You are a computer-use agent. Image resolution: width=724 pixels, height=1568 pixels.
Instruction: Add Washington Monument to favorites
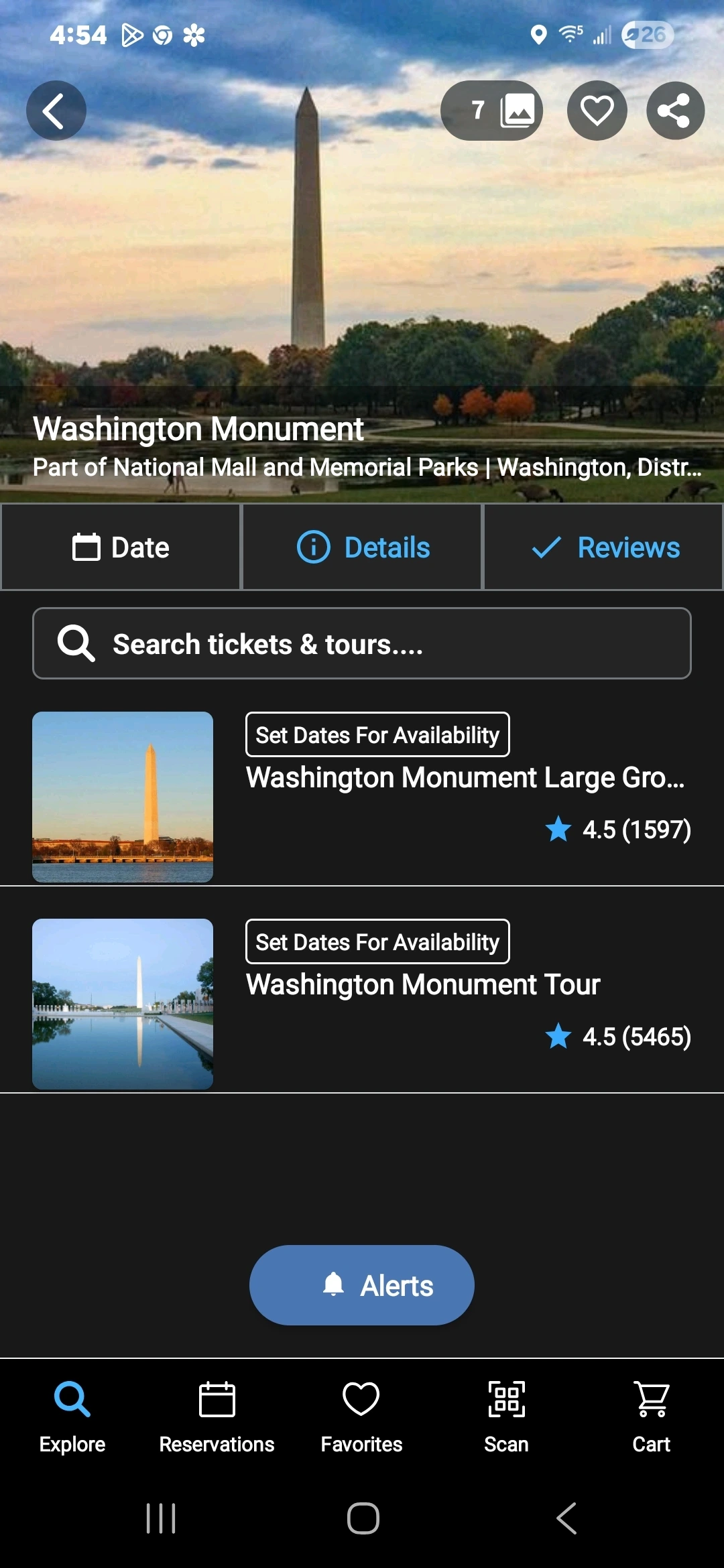597,111
